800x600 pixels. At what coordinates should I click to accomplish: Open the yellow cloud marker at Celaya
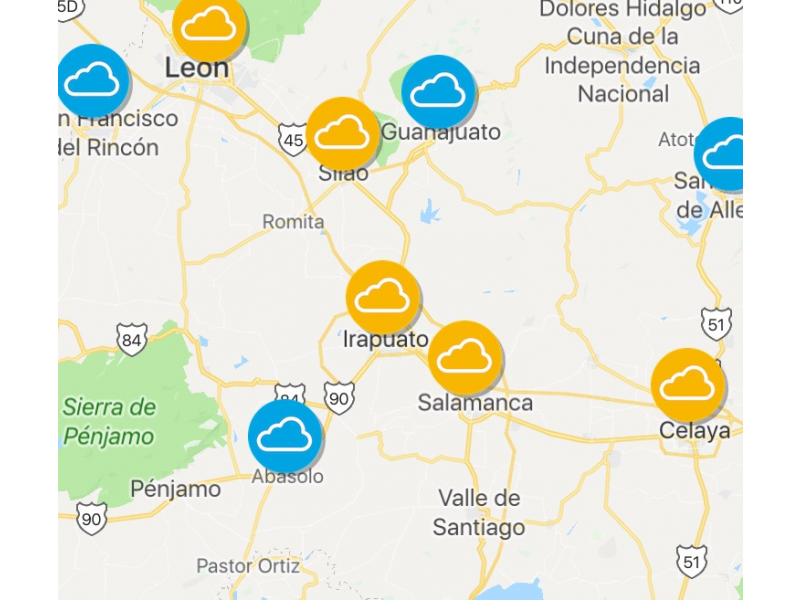point(687,384)
